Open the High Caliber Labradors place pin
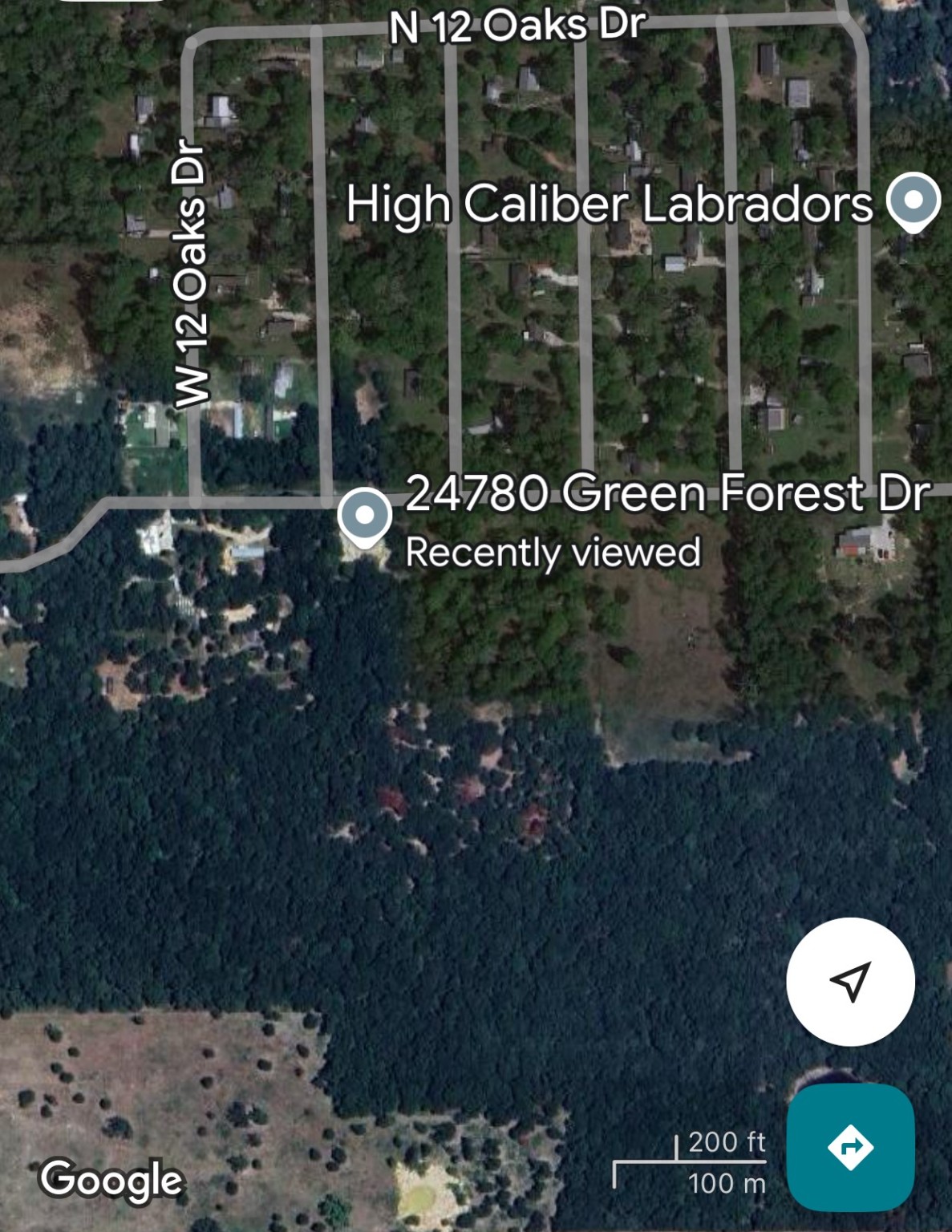 [913, 200]
